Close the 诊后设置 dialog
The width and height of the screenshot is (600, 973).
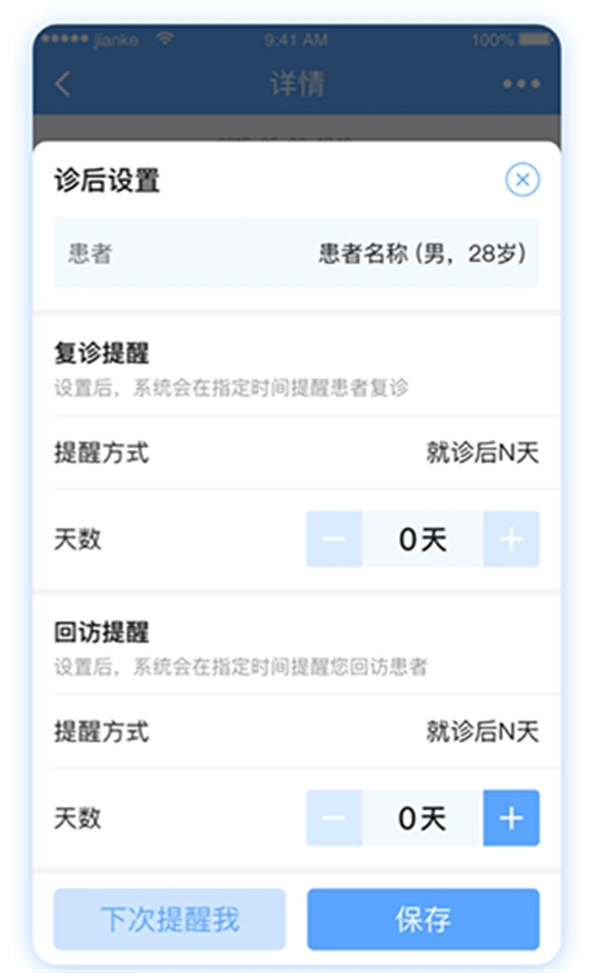tap(521, 180)
